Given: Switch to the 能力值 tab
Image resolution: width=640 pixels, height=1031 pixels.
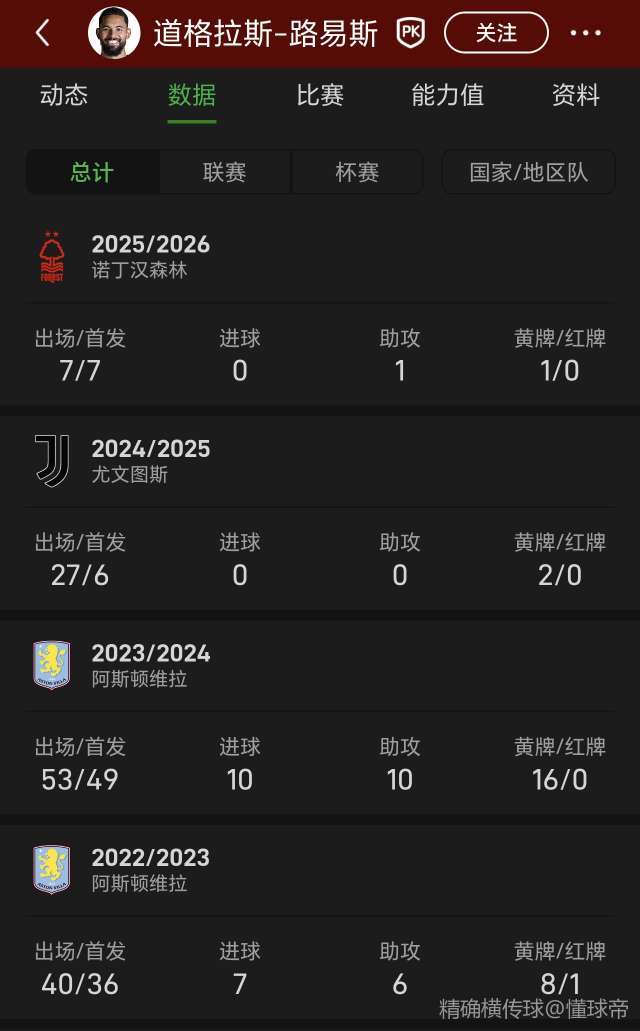Looking at the screenshot, I should coord(448,95).
